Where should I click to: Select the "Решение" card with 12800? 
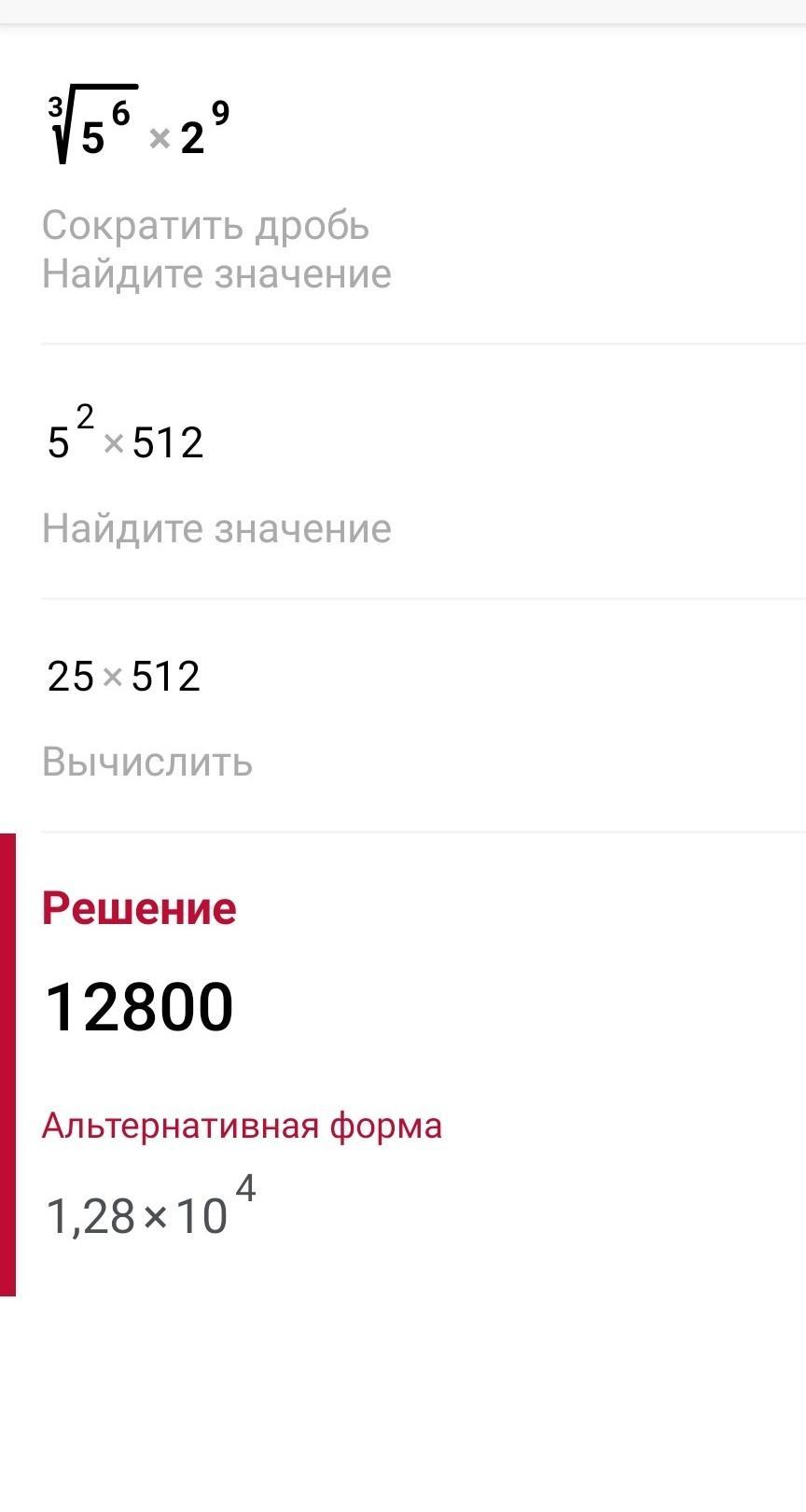(403, 1065)
